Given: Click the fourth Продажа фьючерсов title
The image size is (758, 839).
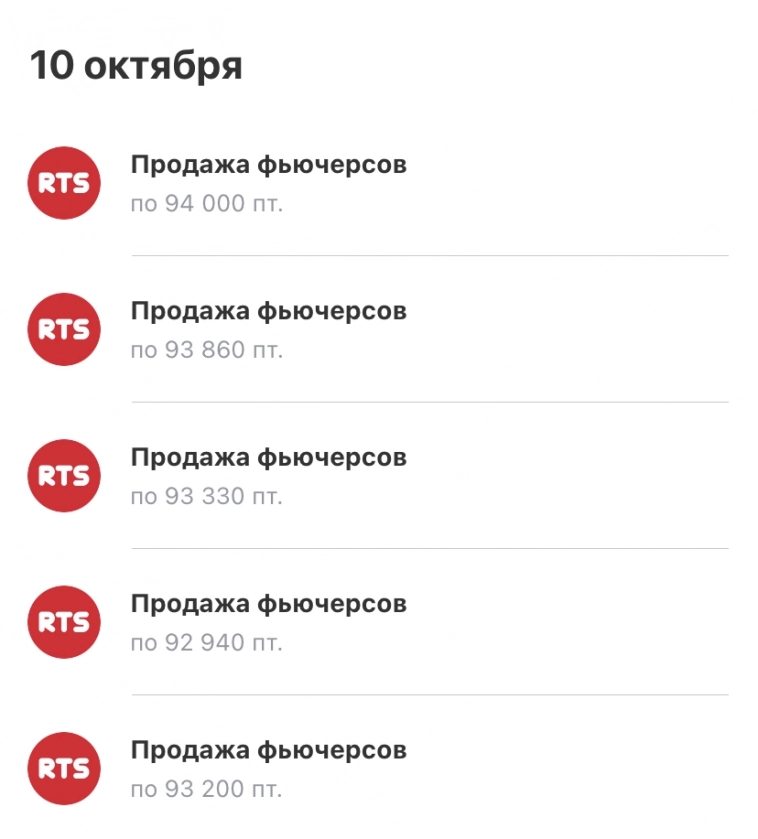Looking at the screenshot, I should click(270, 604).
